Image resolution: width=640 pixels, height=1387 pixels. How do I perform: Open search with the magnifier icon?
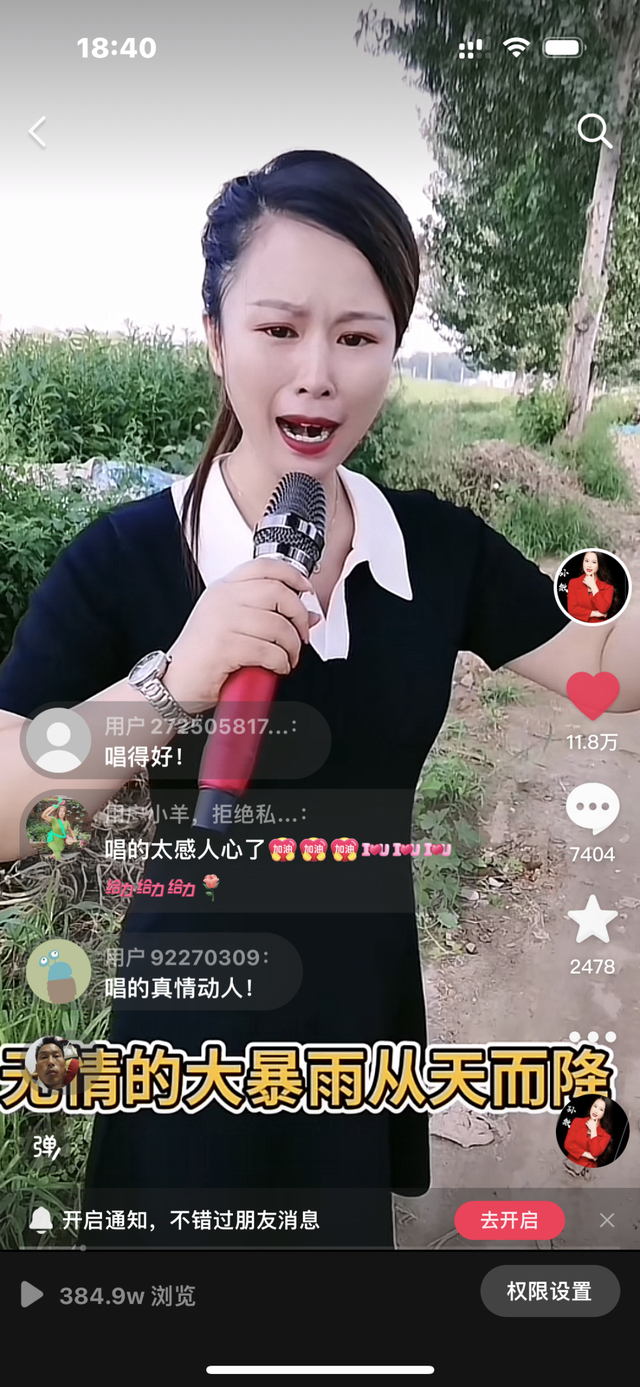click(x=594, y=131)
